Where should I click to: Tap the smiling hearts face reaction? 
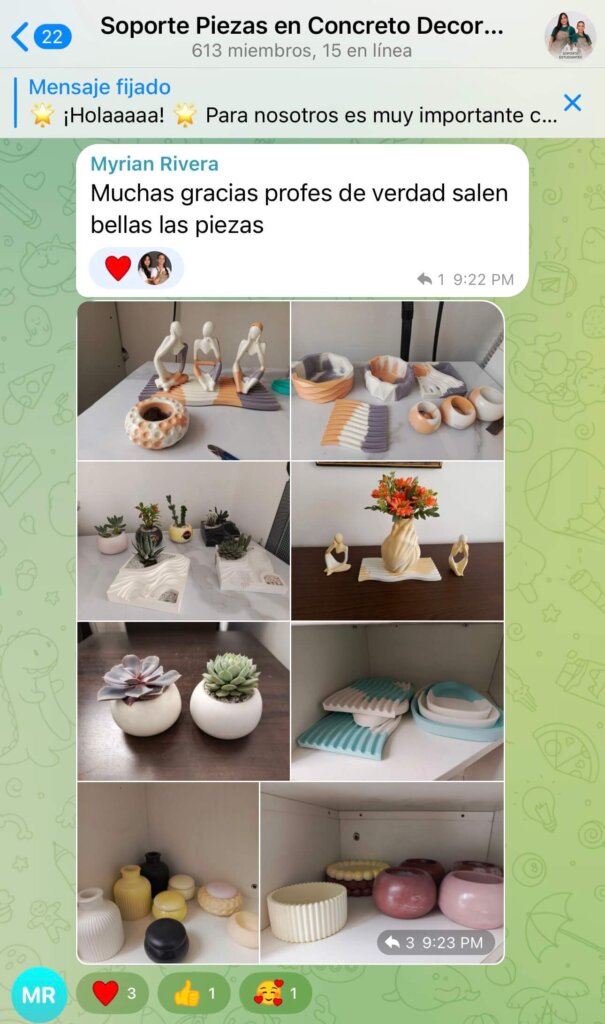click(x=275, y=993)
